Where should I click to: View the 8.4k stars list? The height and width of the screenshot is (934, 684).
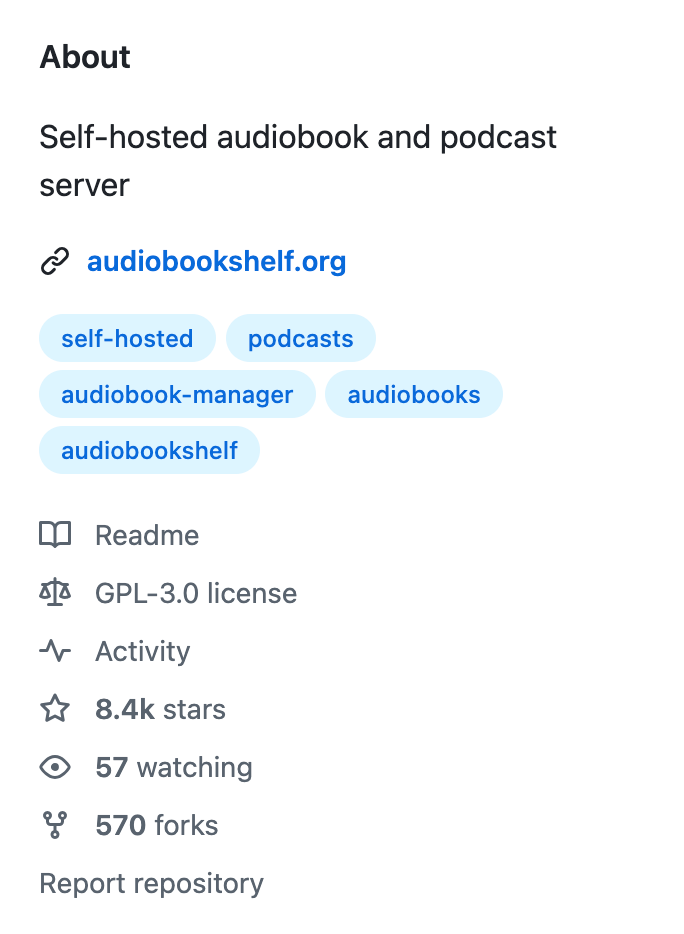160,709
